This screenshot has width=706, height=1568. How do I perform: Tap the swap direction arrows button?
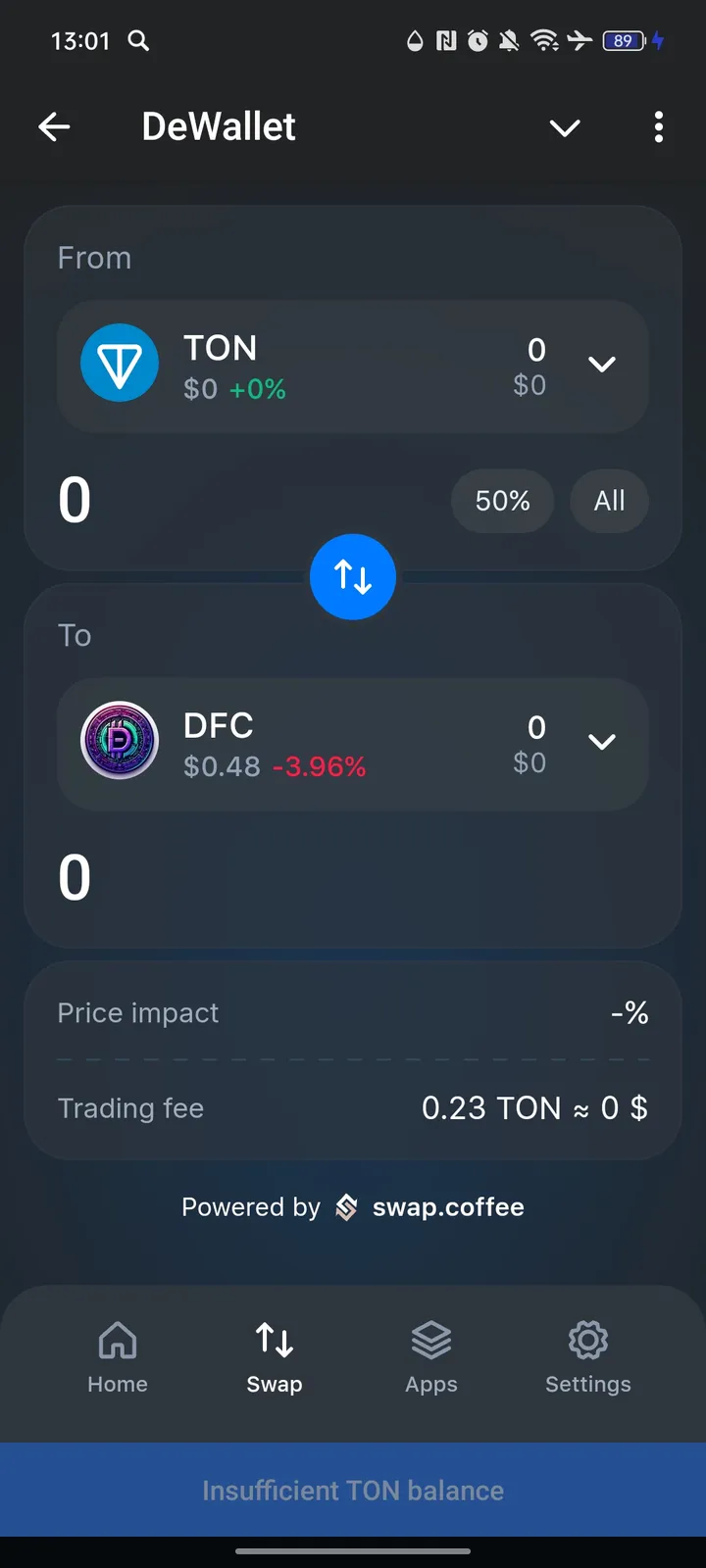353,577
